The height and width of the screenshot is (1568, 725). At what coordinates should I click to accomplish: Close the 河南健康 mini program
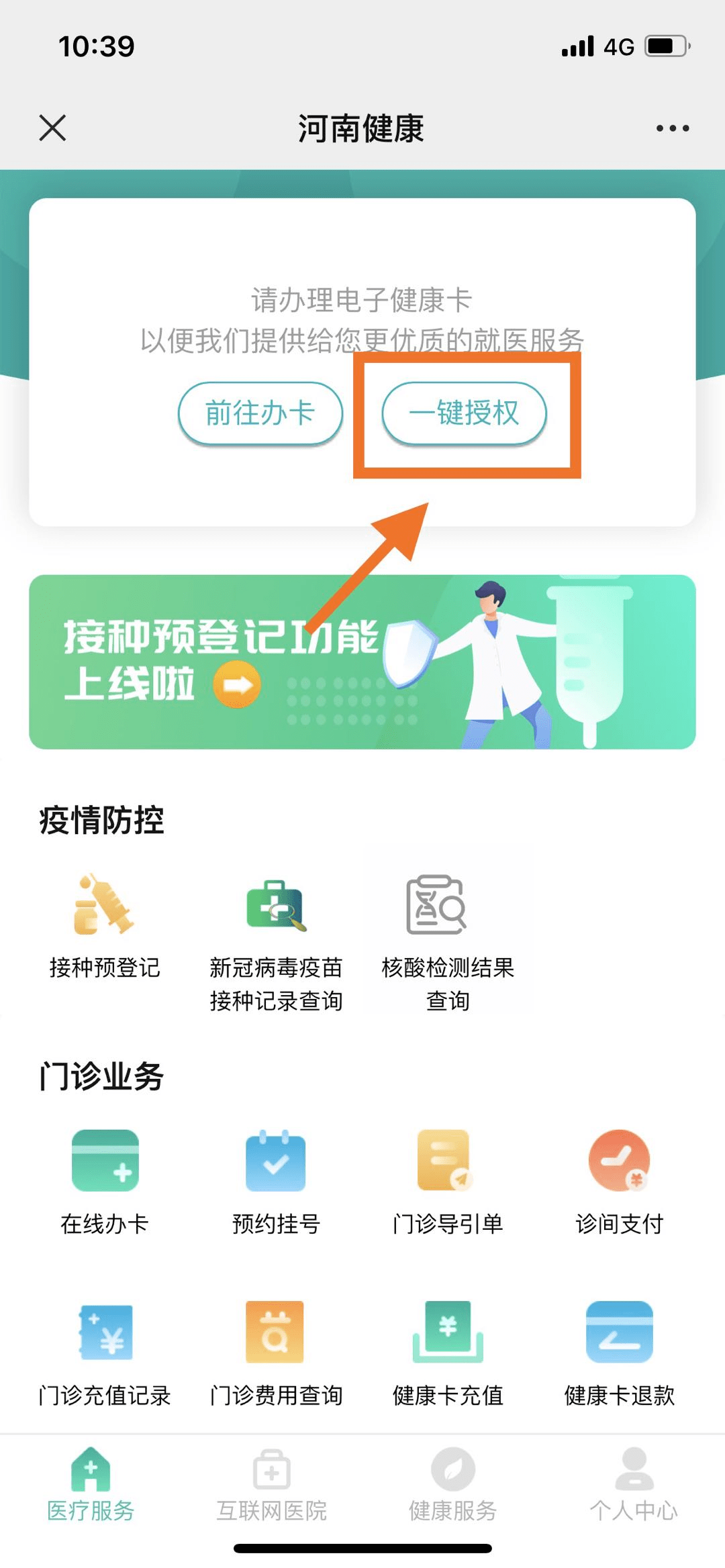(52, 127)
